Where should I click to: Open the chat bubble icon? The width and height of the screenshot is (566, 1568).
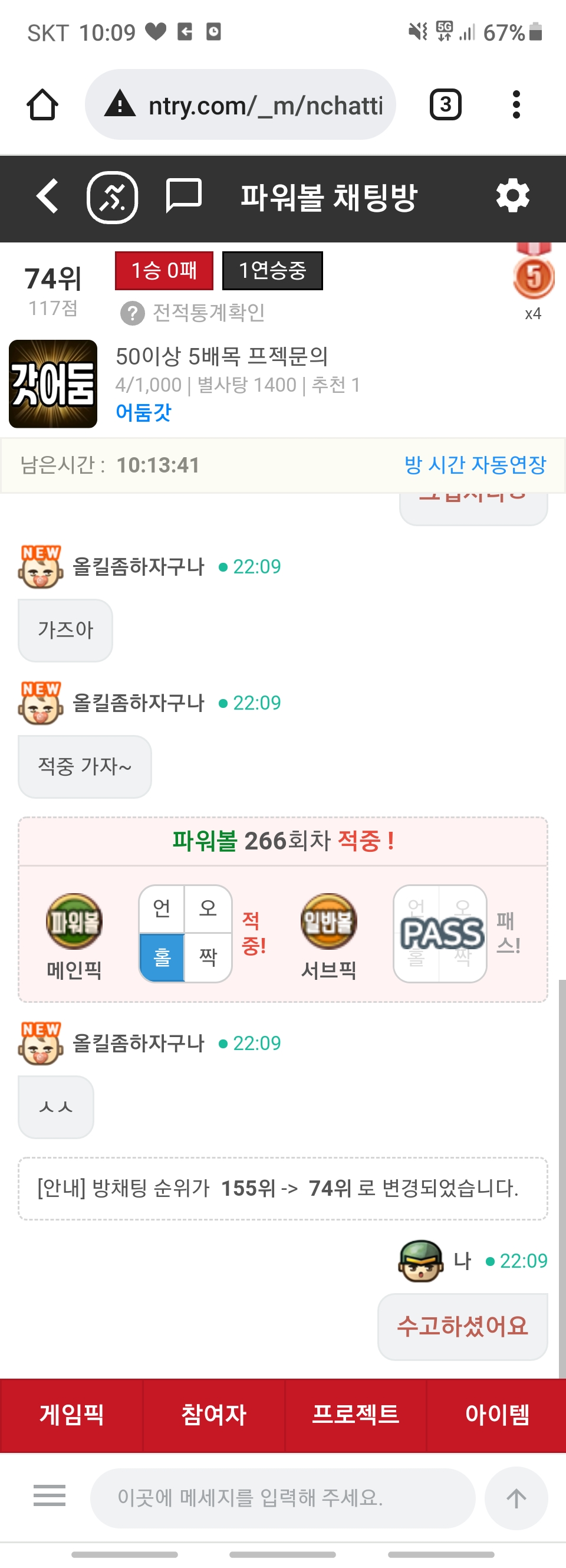[183, 196]
